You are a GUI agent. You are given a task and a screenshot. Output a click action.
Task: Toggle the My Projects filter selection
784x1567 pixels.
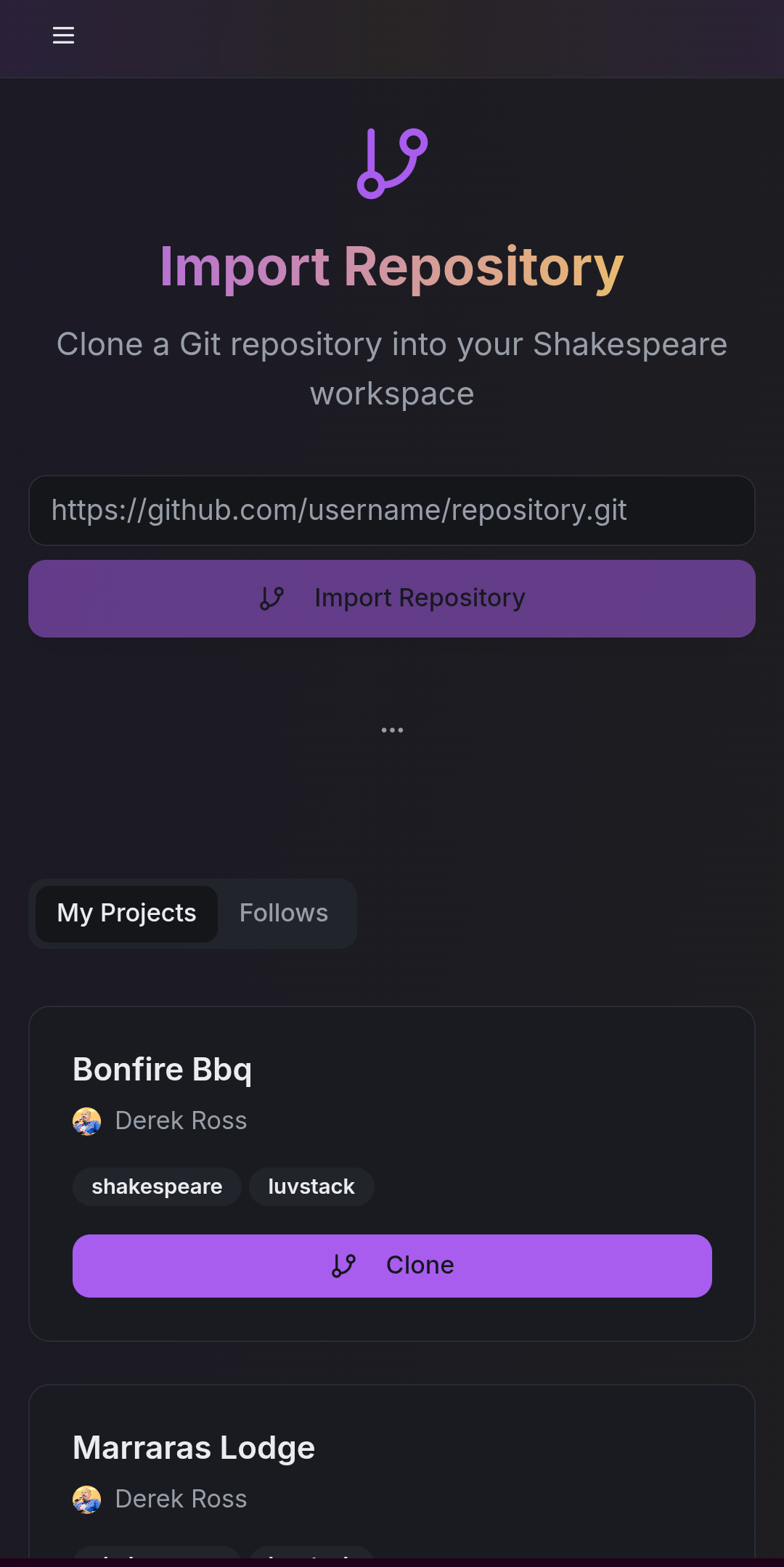(x=126, y=913)
